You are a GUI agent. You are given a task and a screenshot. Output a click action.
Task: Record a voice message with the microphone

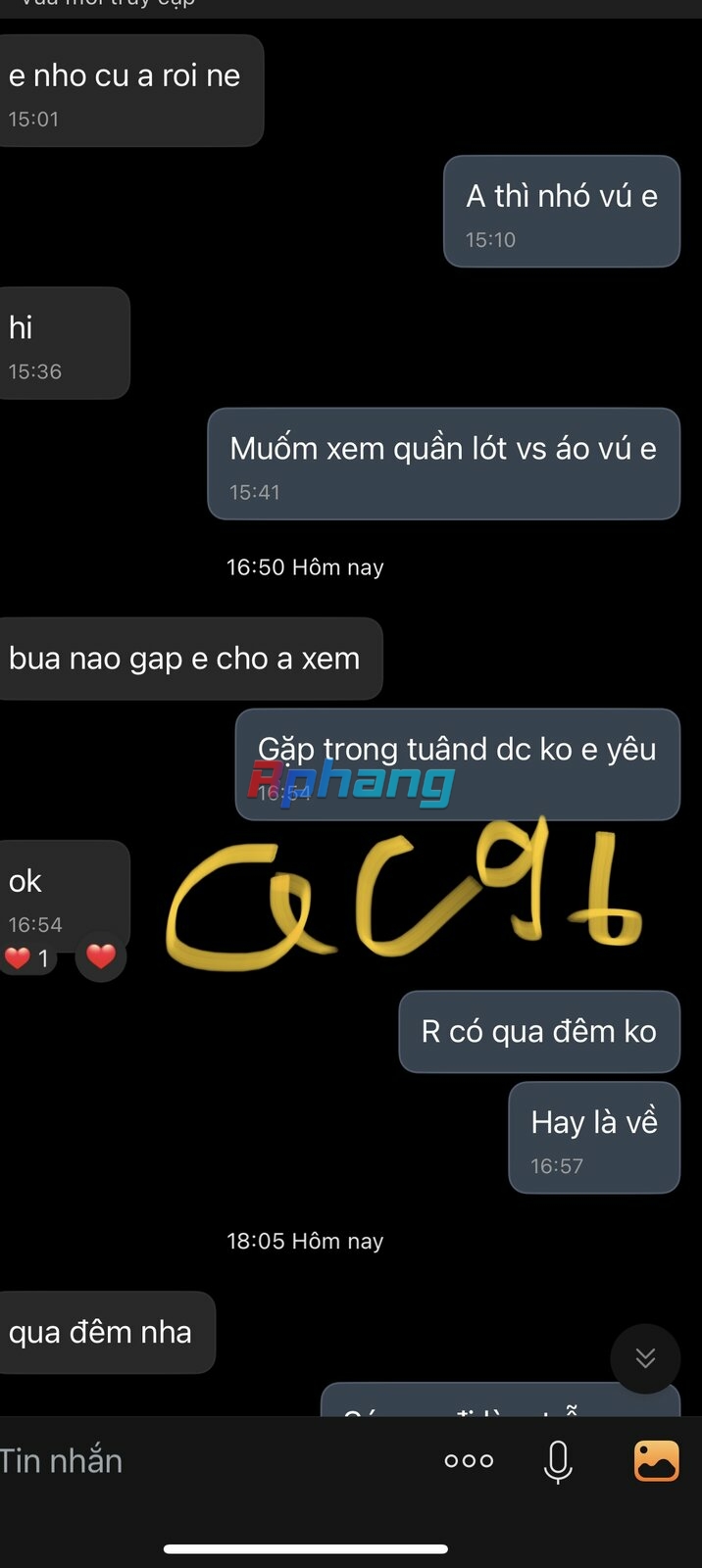[x=558, y=1461]
